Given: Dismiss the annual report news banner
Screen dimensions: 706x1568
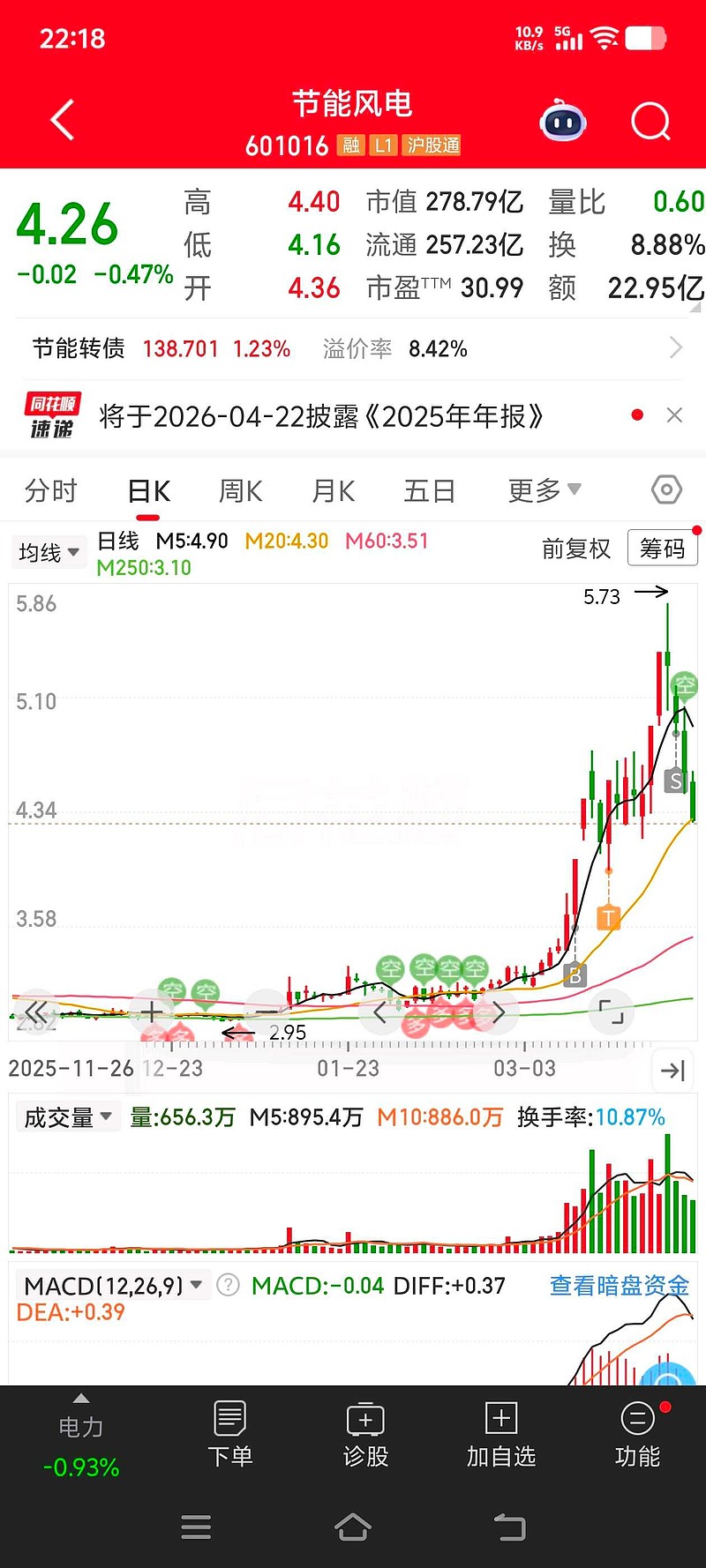Looking at the screenshot, I should [x=674, y=414].
